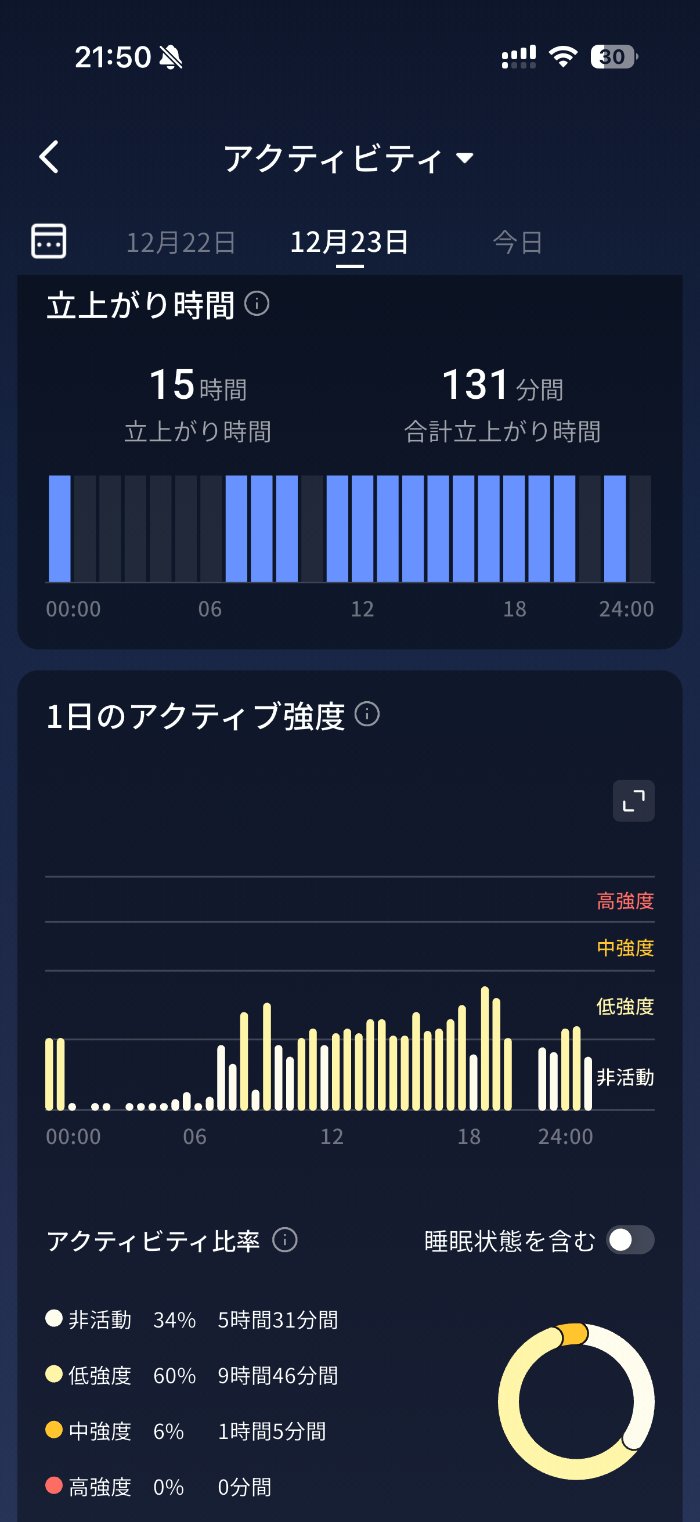Show info about 立上がり時間

(x=257, y=303)
